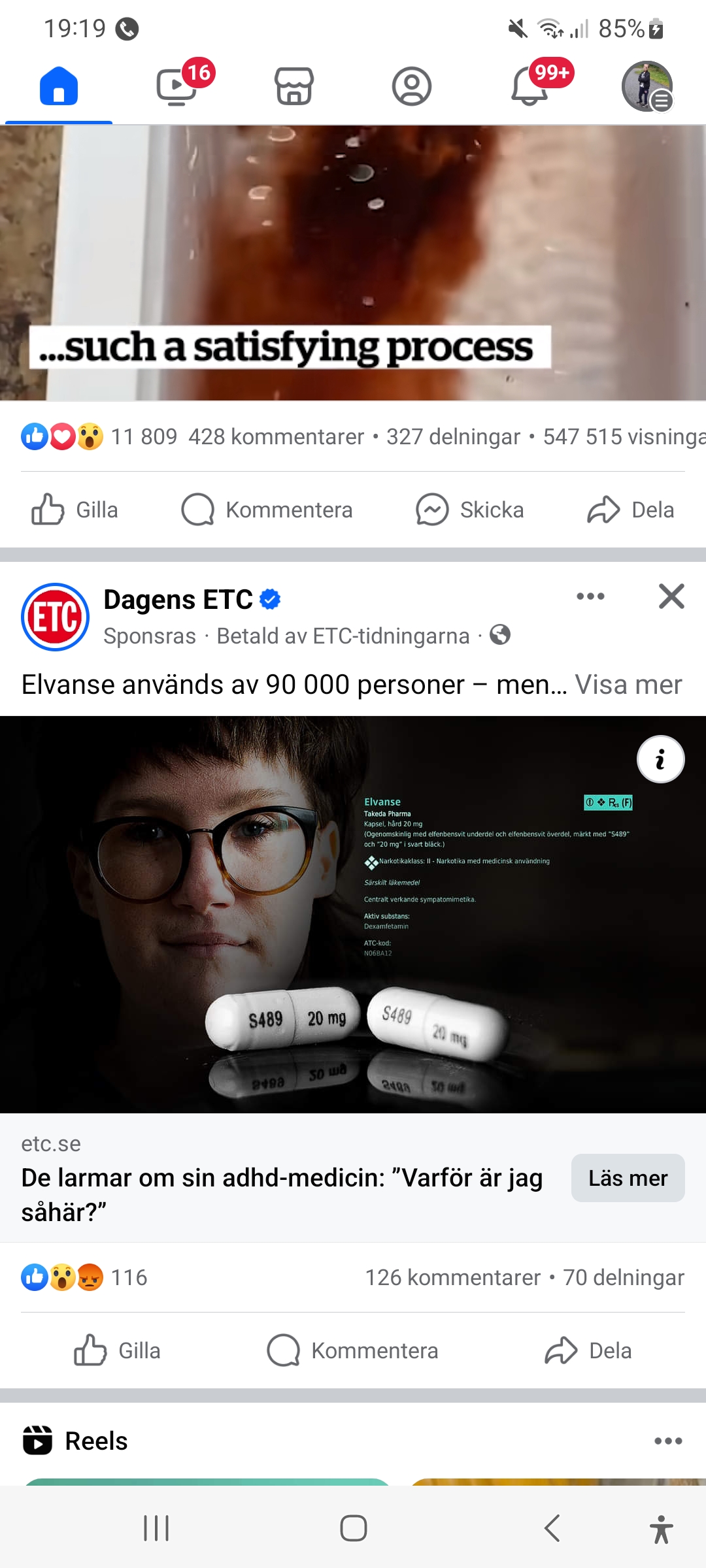This screenshot has height=1568, width=706.
Task: Open Dagens ETC page from its logo
Action: [x=56, y=617]
